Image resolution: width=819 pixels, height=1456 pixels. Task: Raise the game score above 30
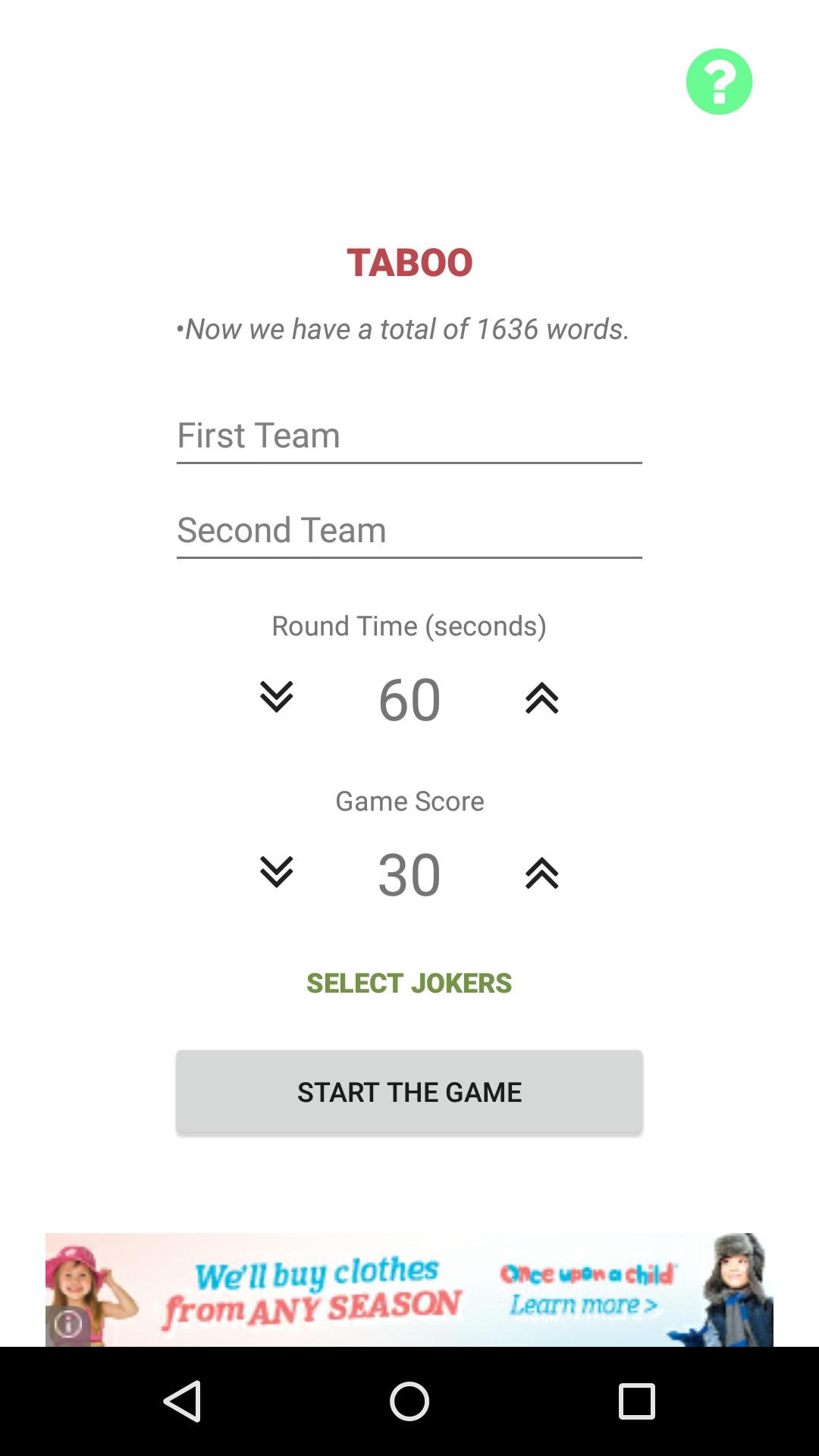(541, 874)
